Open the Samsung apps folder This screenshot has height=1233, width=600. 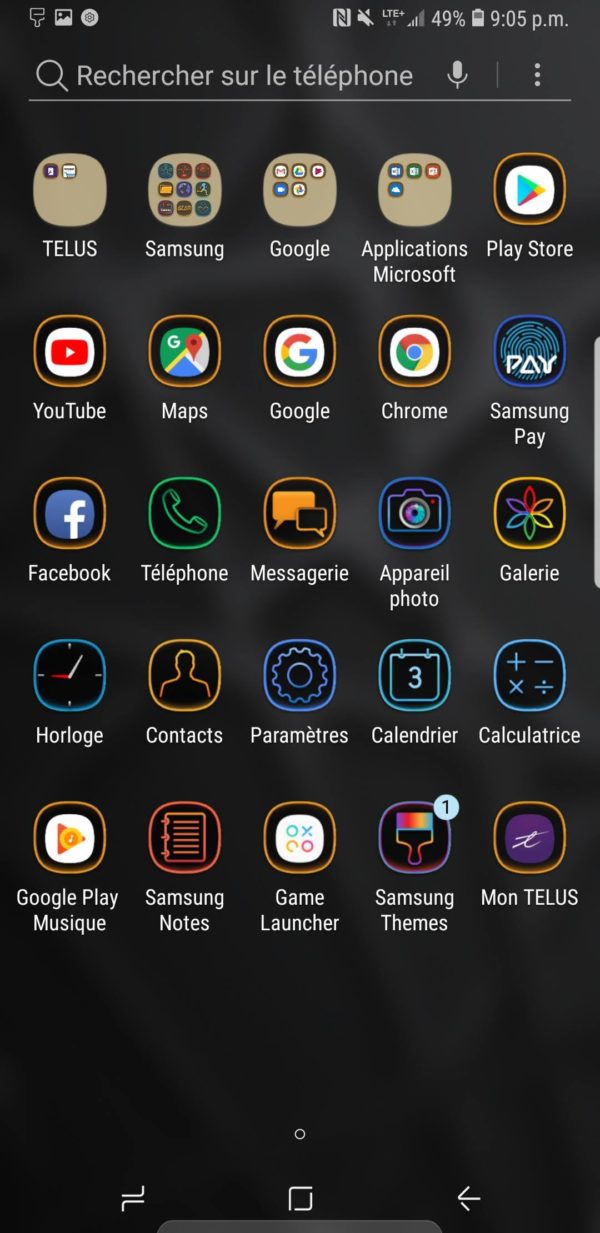point(184,190)
